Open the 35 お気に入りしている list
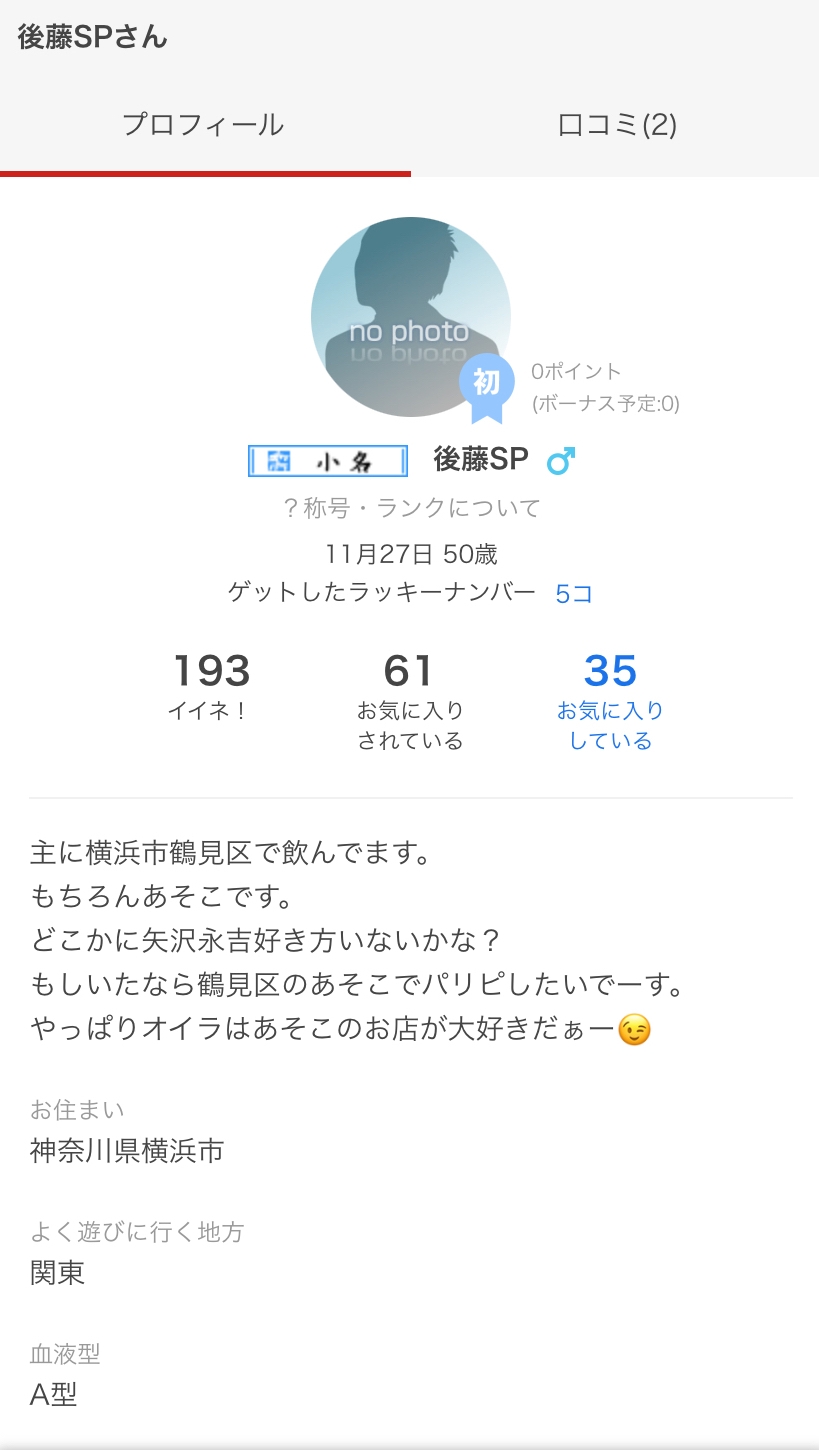This screenshot has height=1450, width=819. pos(610,700)
